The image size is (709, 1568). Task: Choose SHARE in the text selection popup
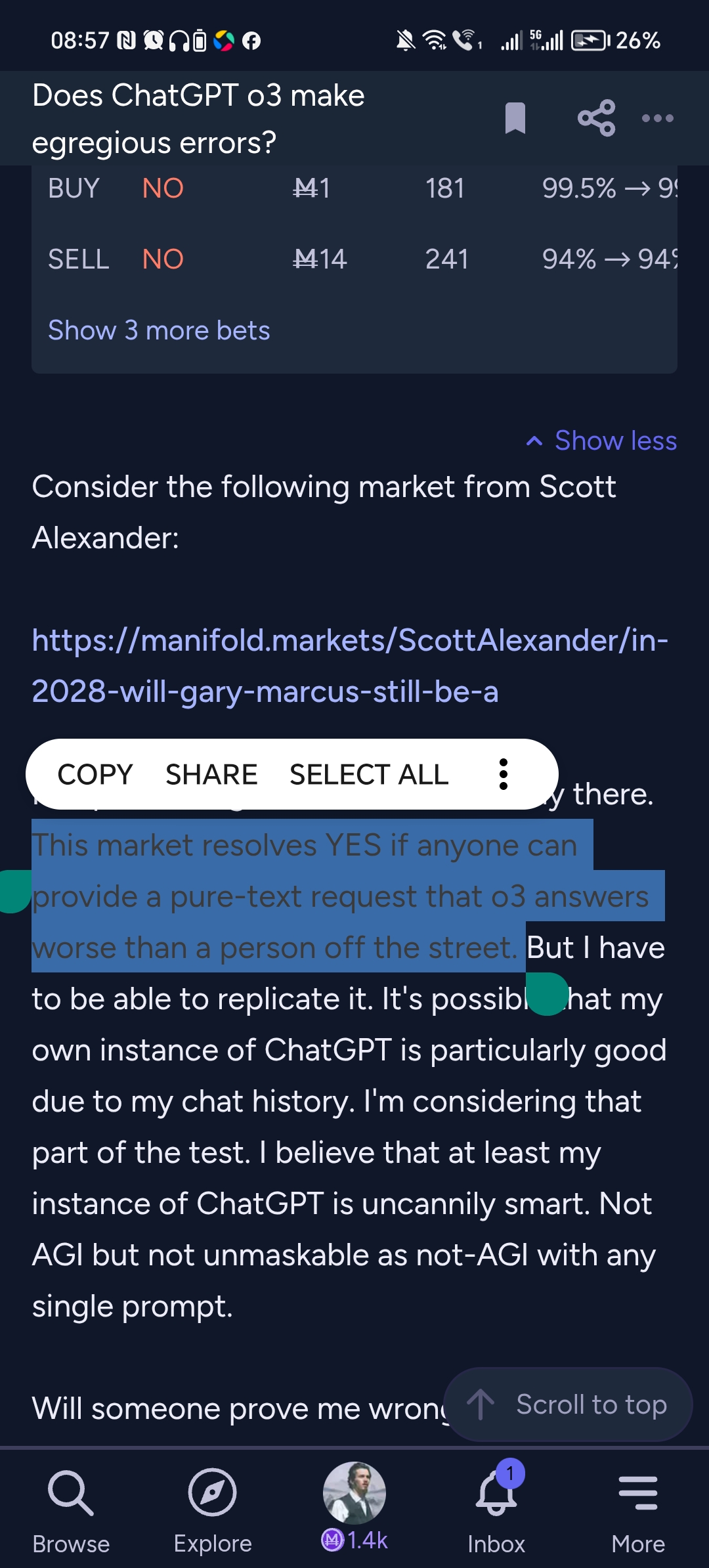(211, 775)
